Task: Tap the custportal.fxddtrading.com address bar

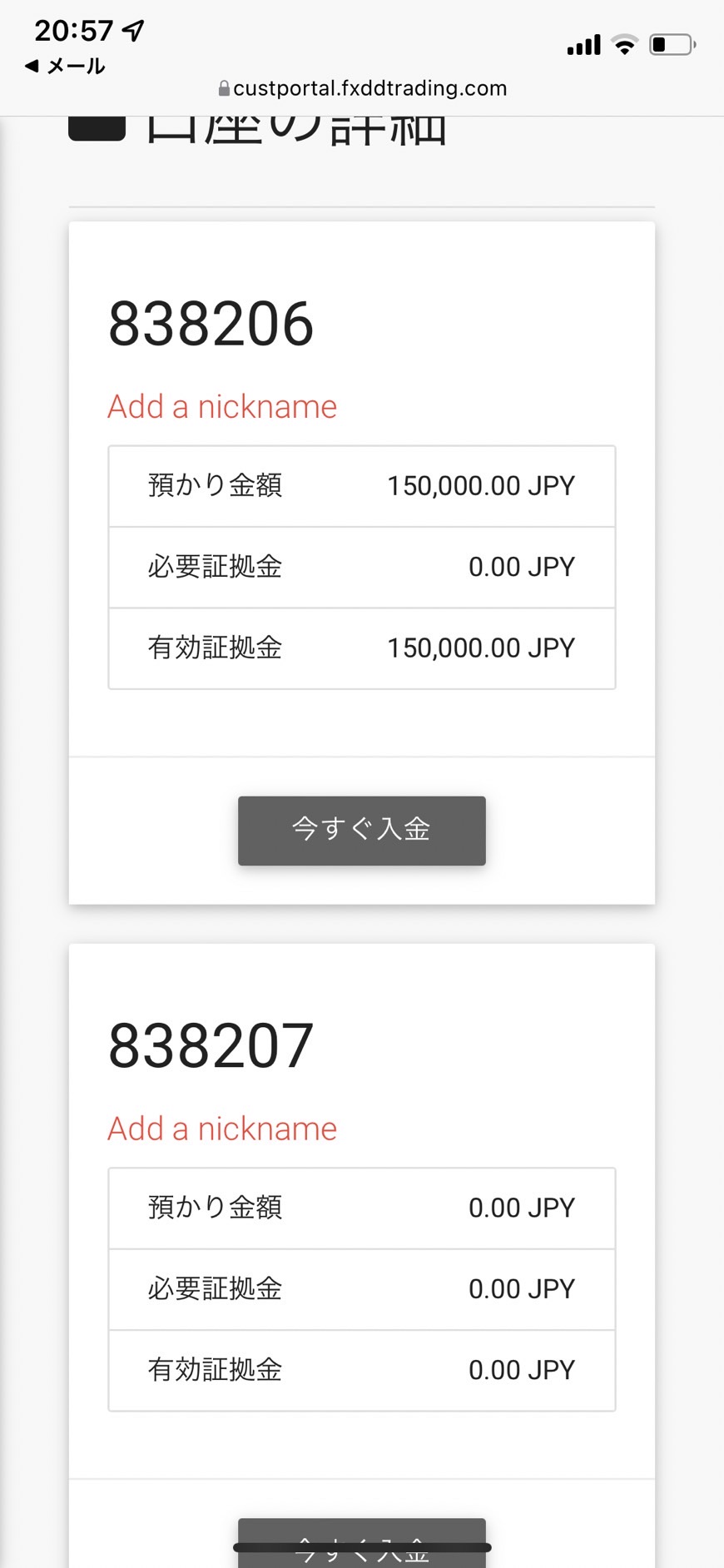Action: (x=362, y=88)
